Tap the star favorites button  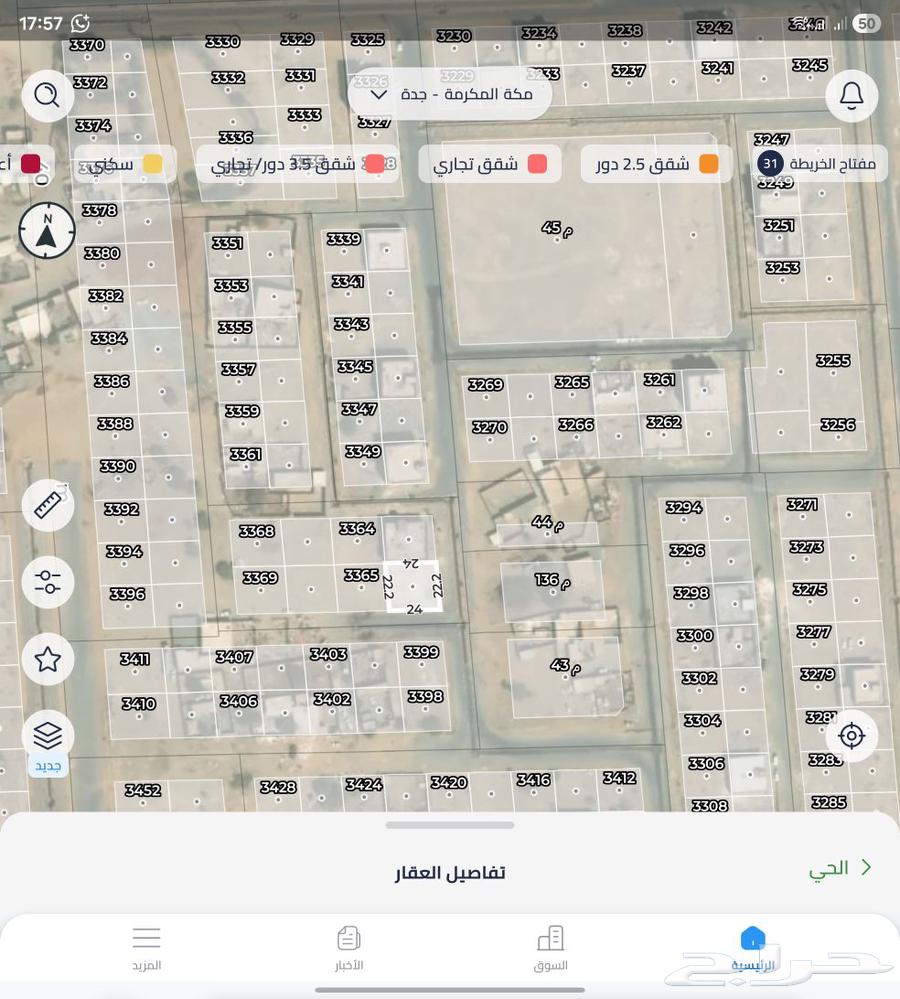click(x=47, y=659)
